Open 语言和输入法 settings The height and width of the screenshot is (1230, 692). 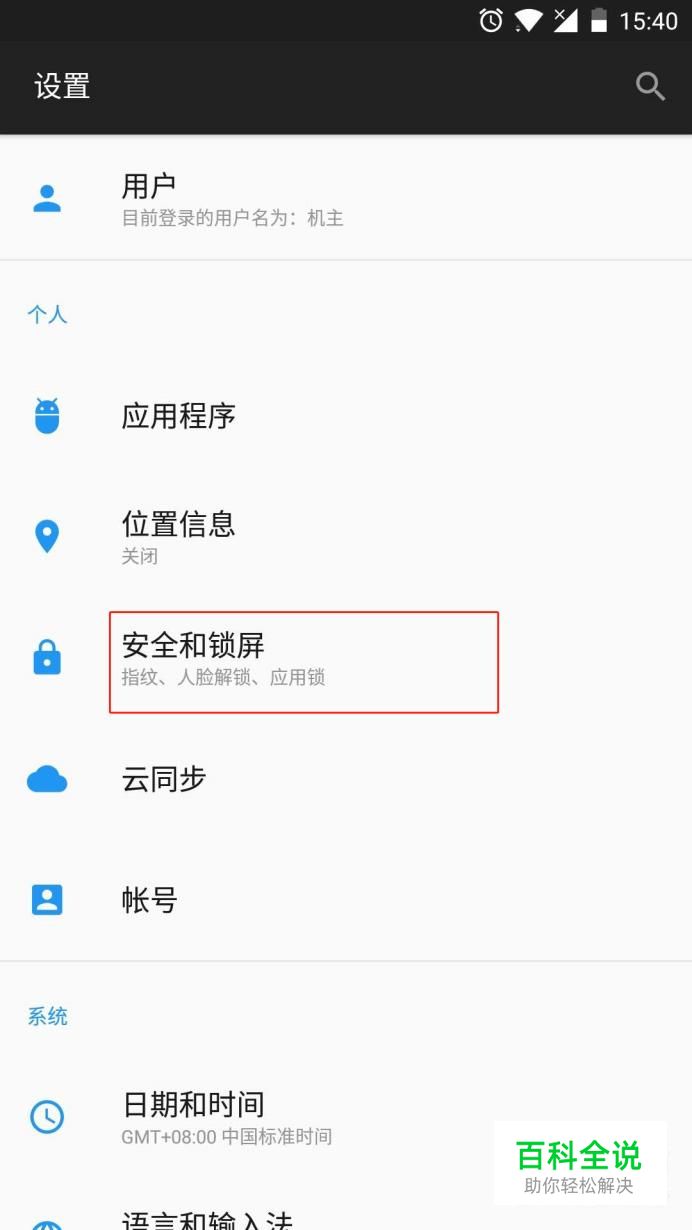(207, 1220)
